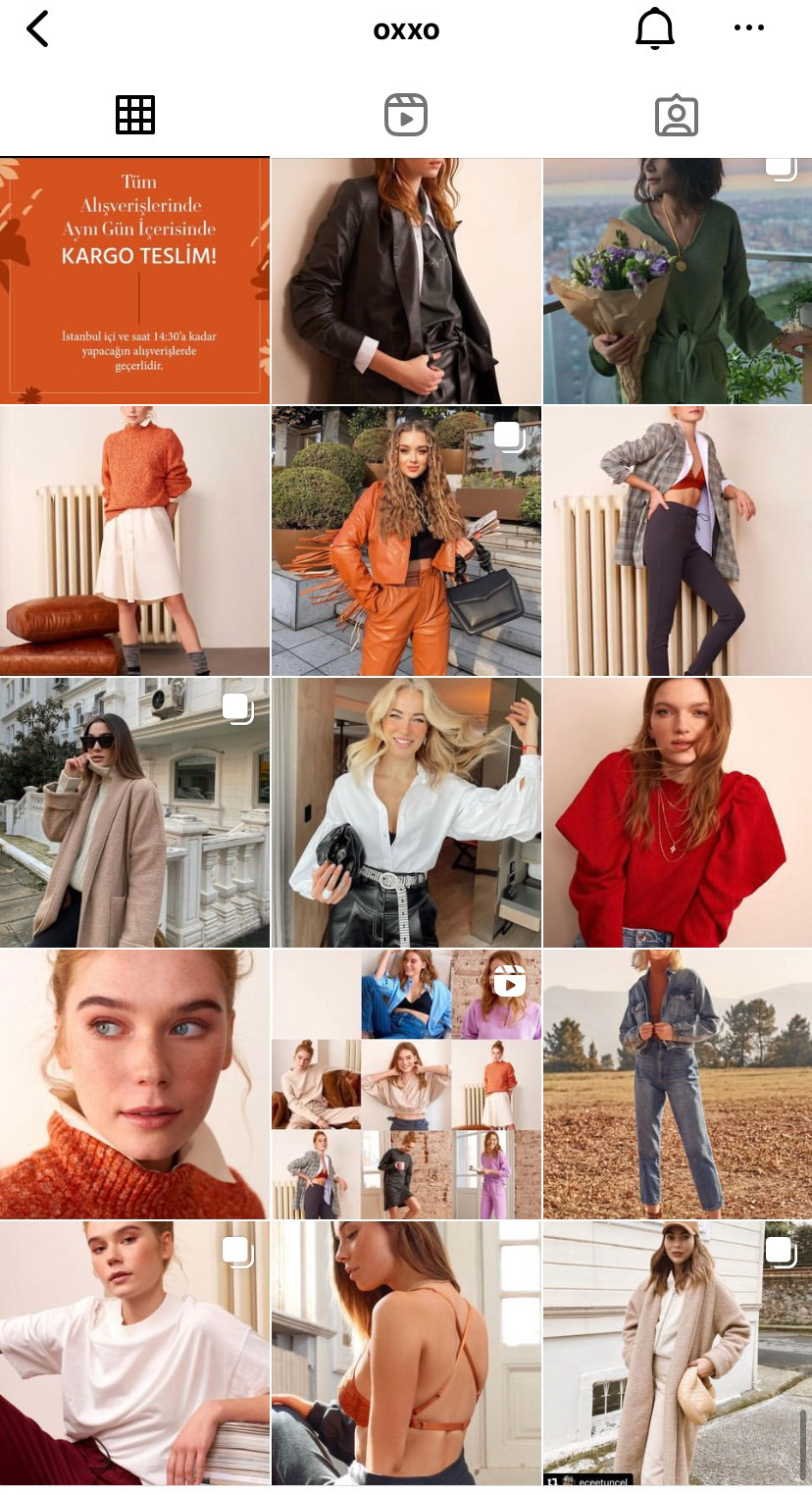812x1495 pixels.
Task: Open the beige teddy coat post
Action: [678, 1353]
